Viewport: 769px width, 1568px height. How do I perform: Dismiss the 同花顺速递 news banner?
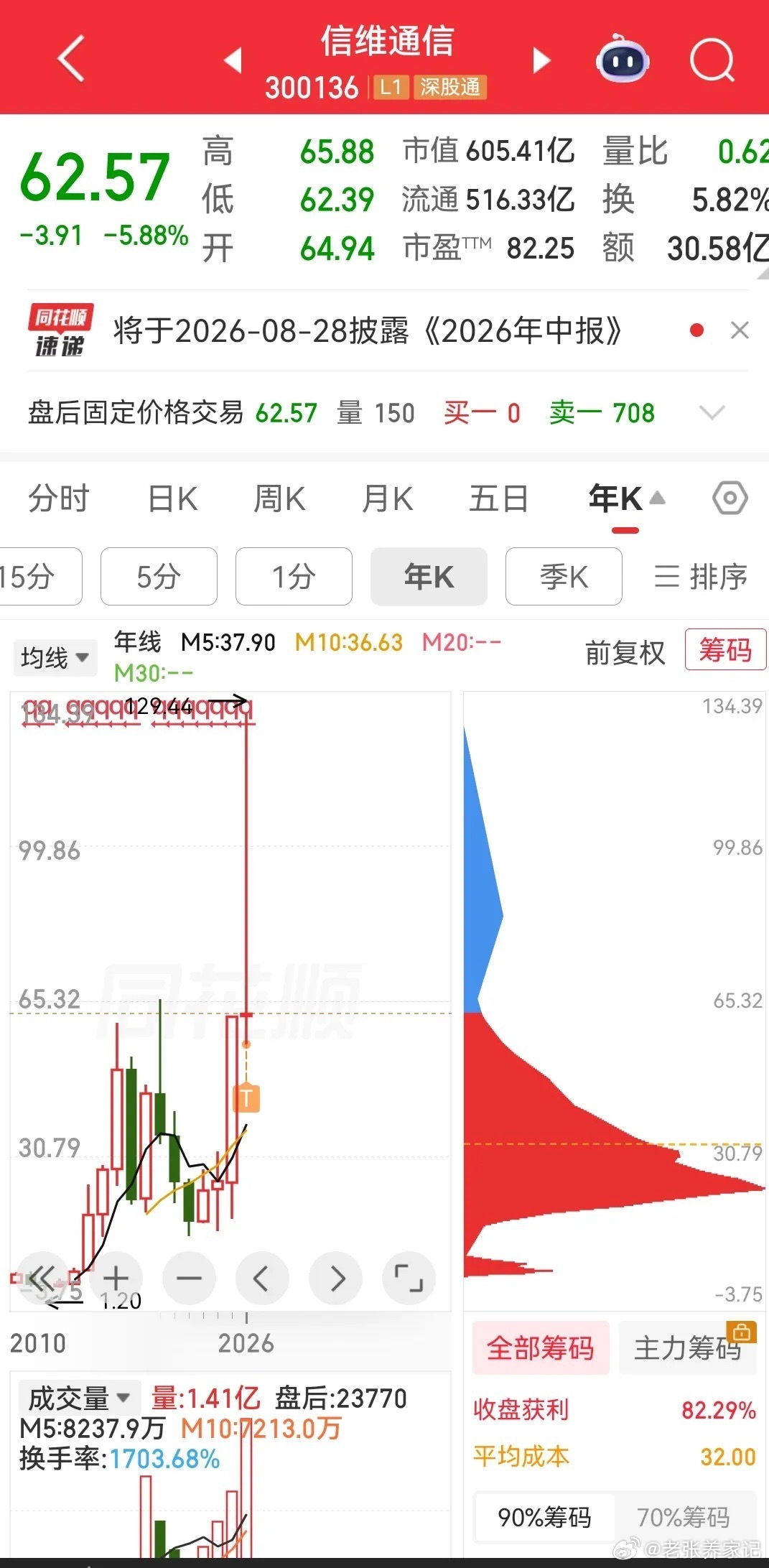tap(740, 330)
